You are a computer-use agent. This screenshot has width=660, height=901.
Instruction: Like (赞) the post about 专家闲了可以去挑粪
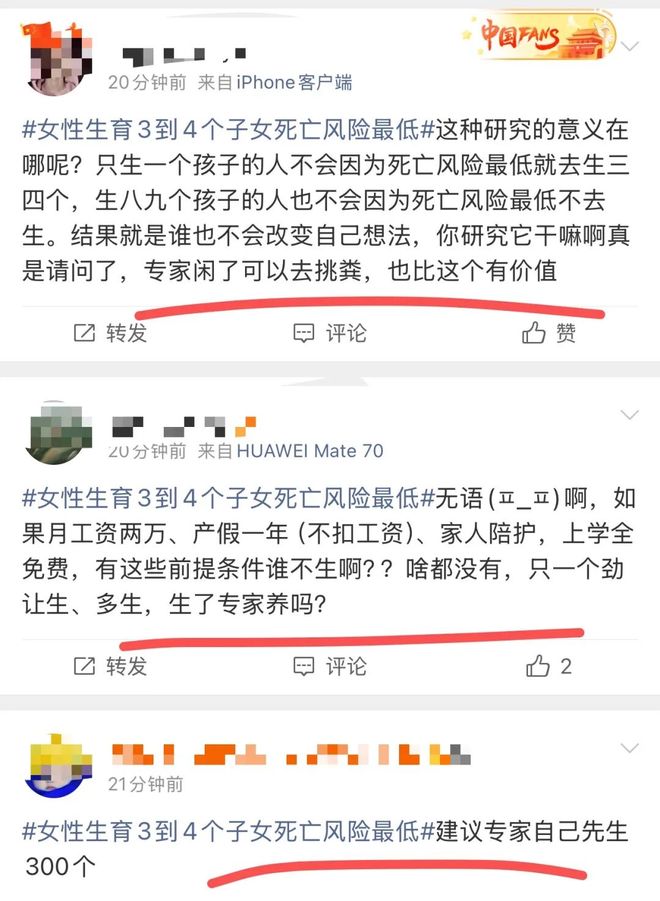coord(549,333)
